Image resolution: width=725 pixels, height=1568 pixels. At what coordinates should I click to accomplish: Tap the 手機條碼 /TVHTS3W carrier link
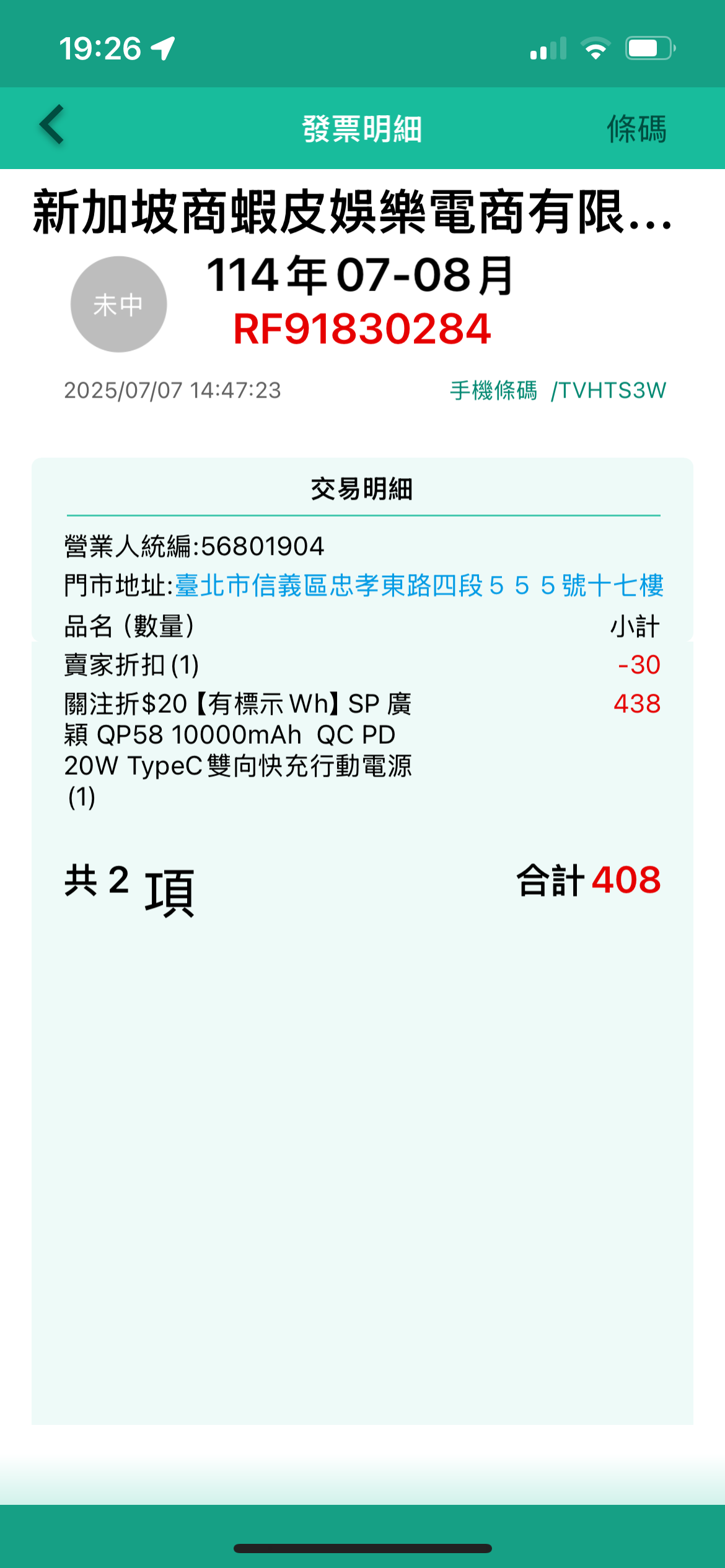tap(558, 391)
